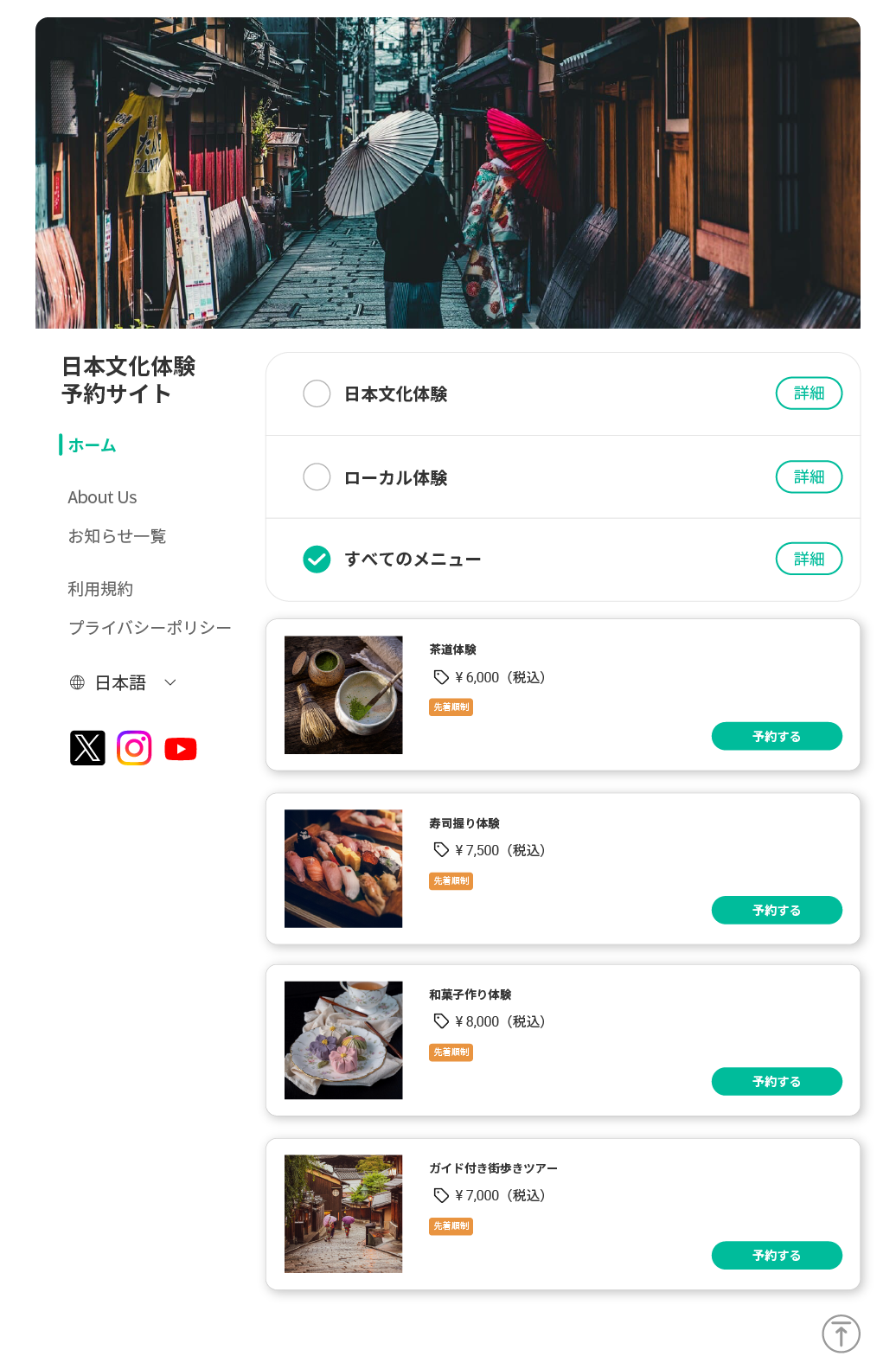Book the 茶道体験 with 予約する

[x=777, y=736]
